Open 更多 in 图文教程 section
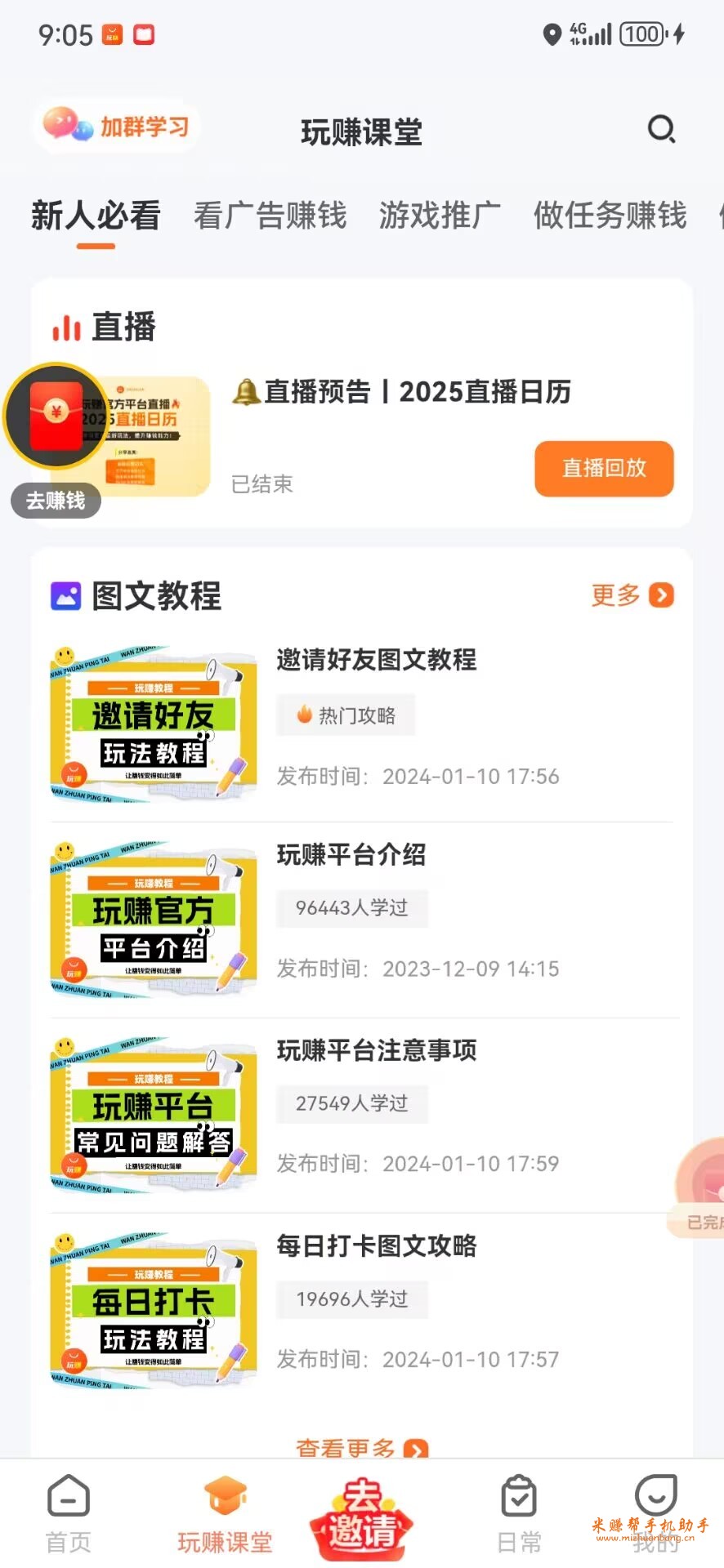 [632, 595]
